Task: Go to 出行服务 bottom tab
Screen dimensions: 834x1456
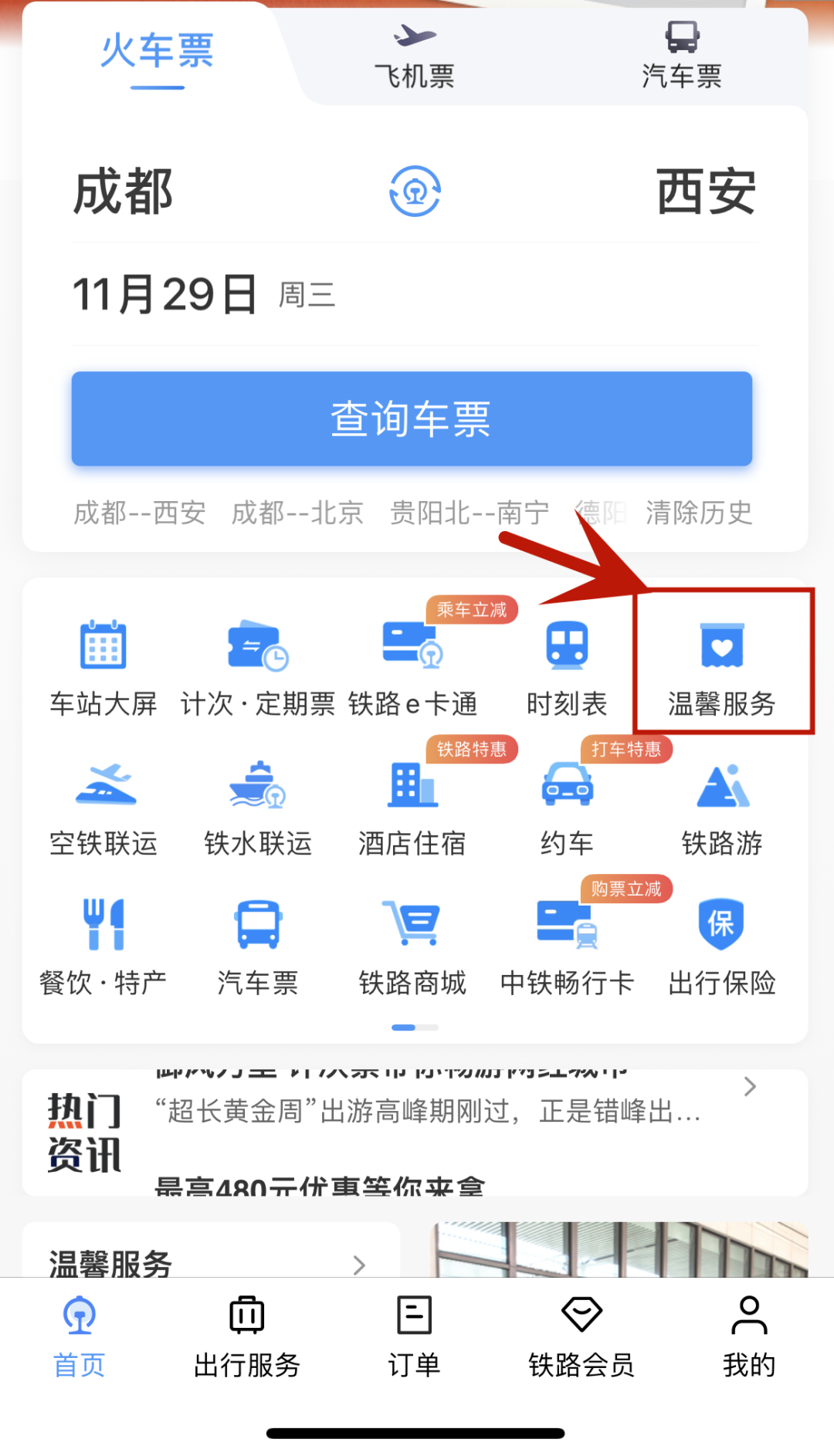Action: tap(247, 1337)
